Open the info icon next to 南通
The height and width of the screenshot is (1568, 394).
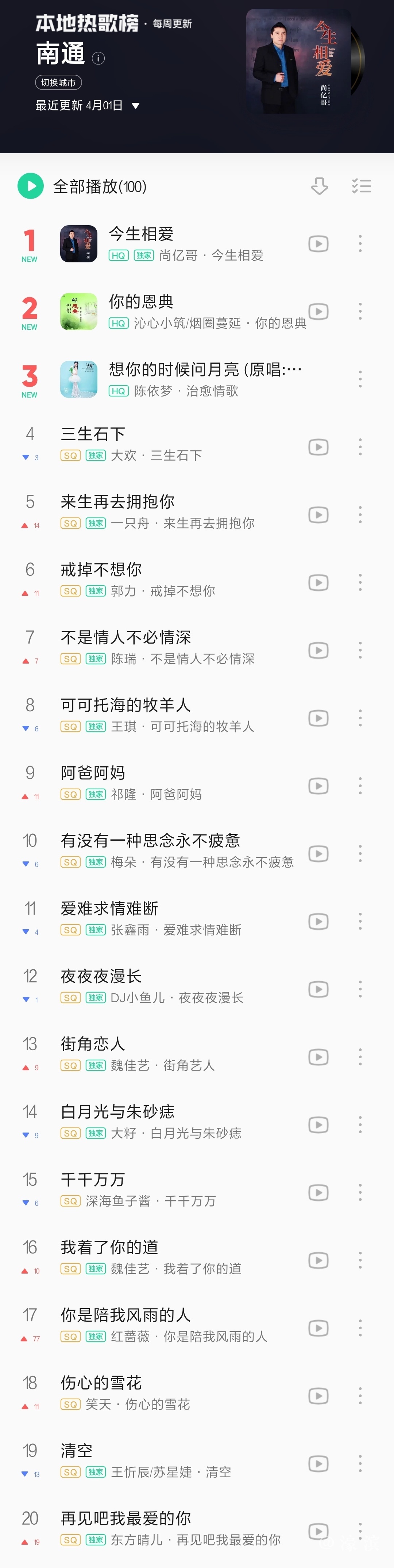click(98, 58)
